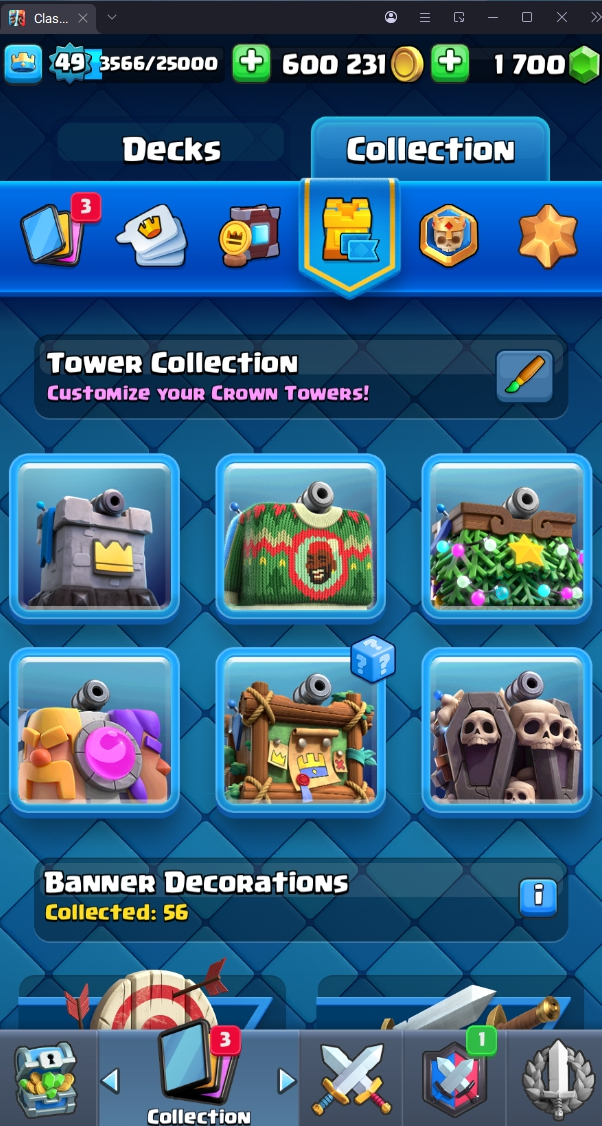Go to the Battle crossed swords tab
602x1126 pixels.
click(x=349, y=1078)
